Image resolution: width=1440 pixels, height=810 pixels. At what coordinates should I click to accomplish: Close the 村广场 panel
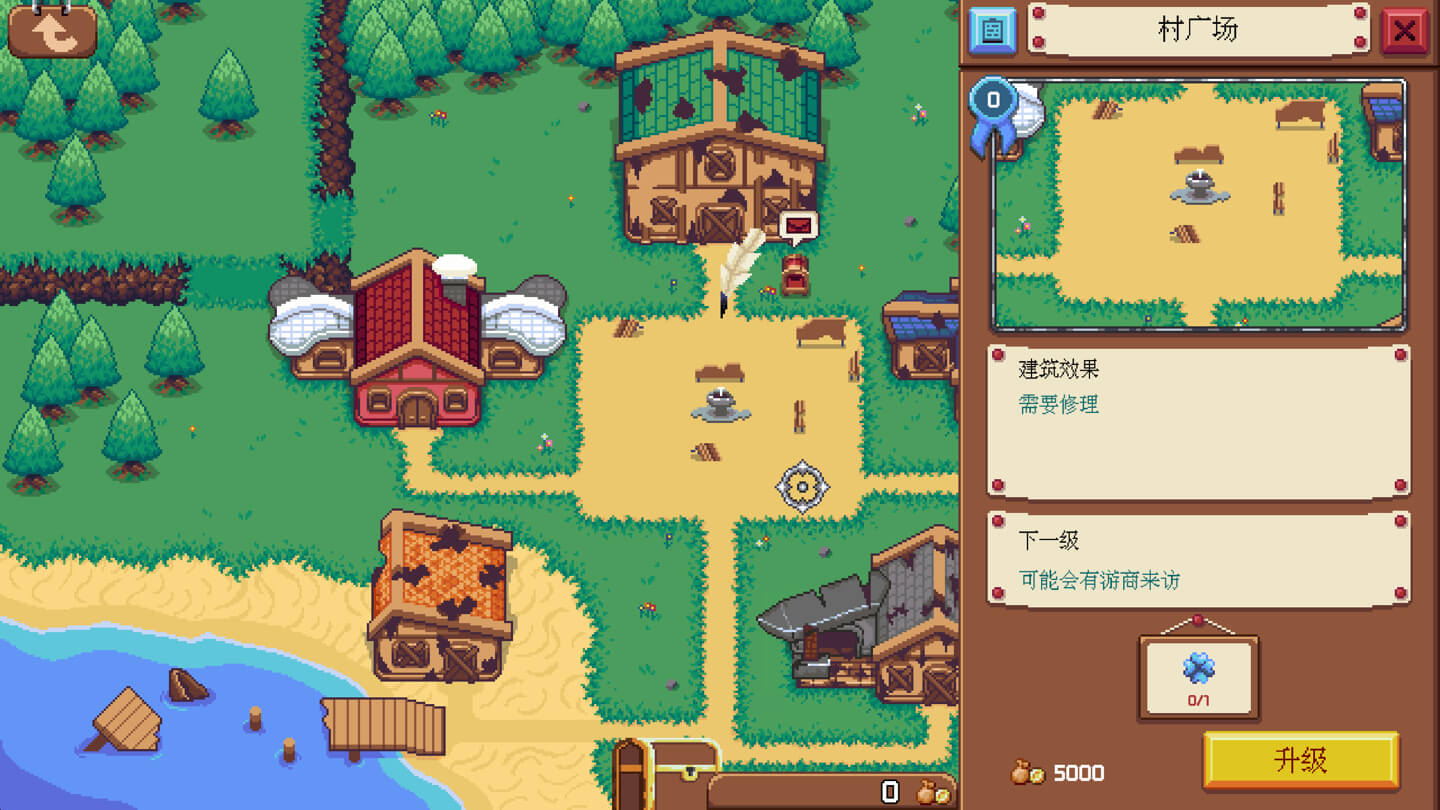(1403, 31)
